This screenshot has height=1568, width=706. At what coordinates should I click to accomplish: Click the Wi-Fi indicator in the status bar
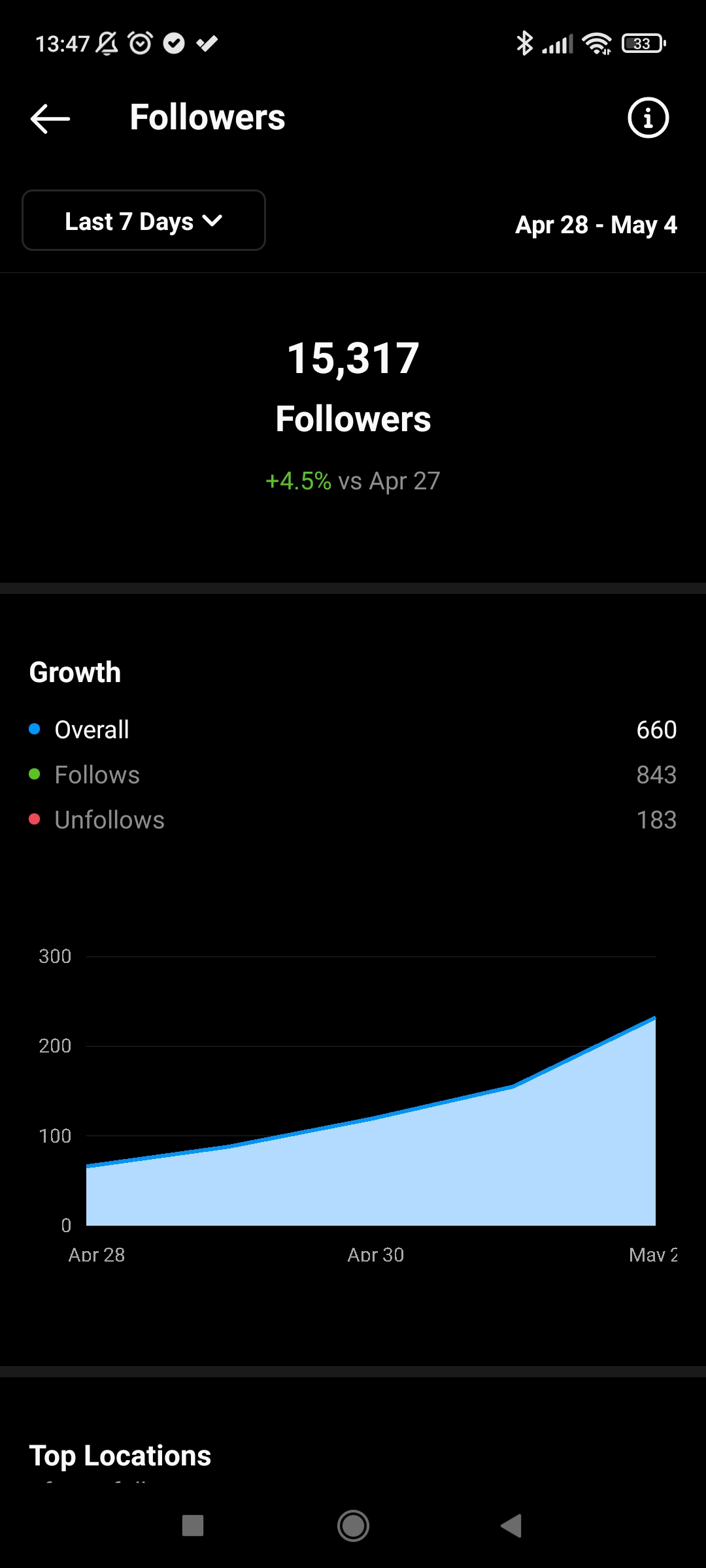click(x=597, y=43)
